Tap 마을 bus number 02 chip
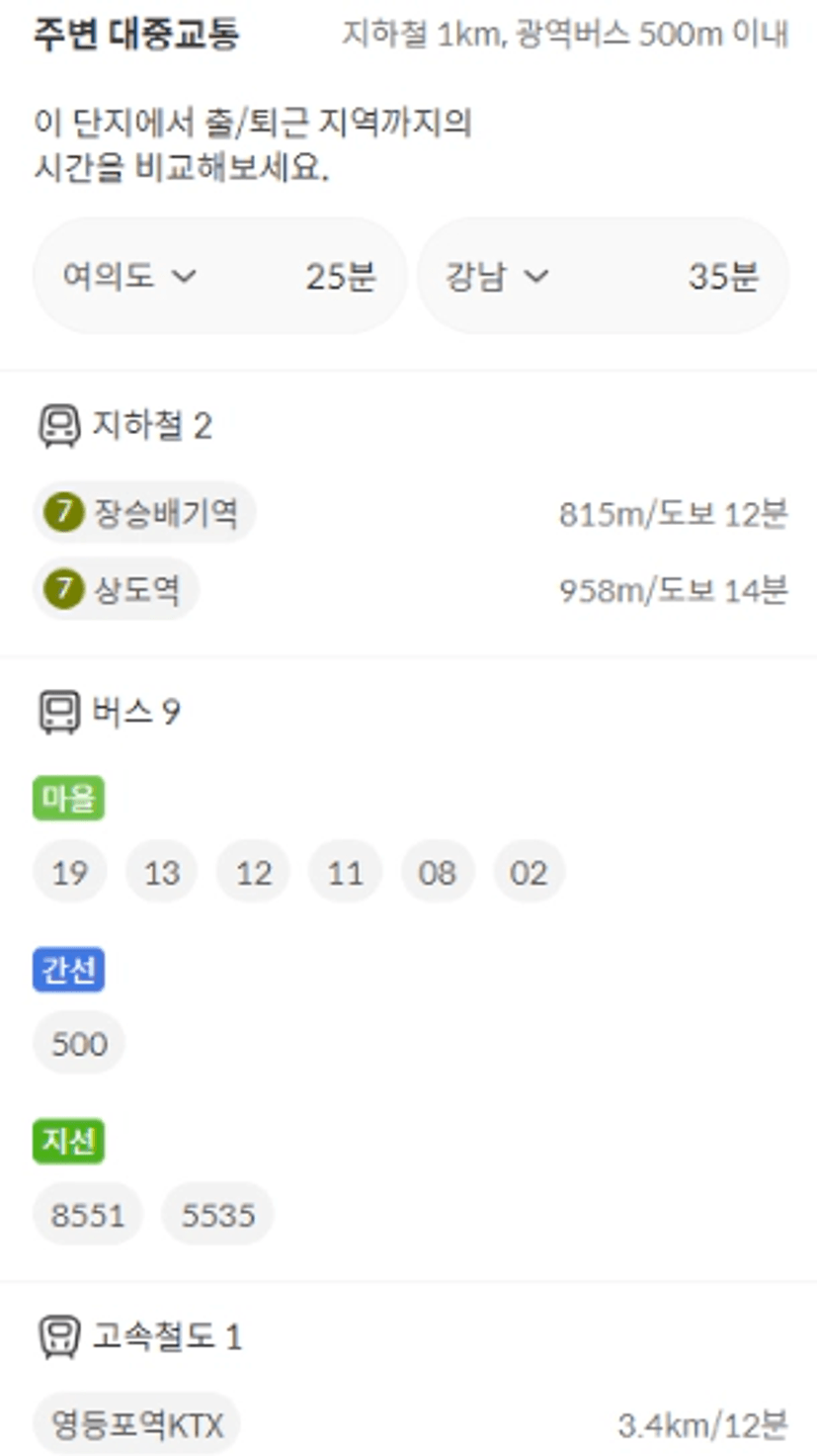 (529, 872)
